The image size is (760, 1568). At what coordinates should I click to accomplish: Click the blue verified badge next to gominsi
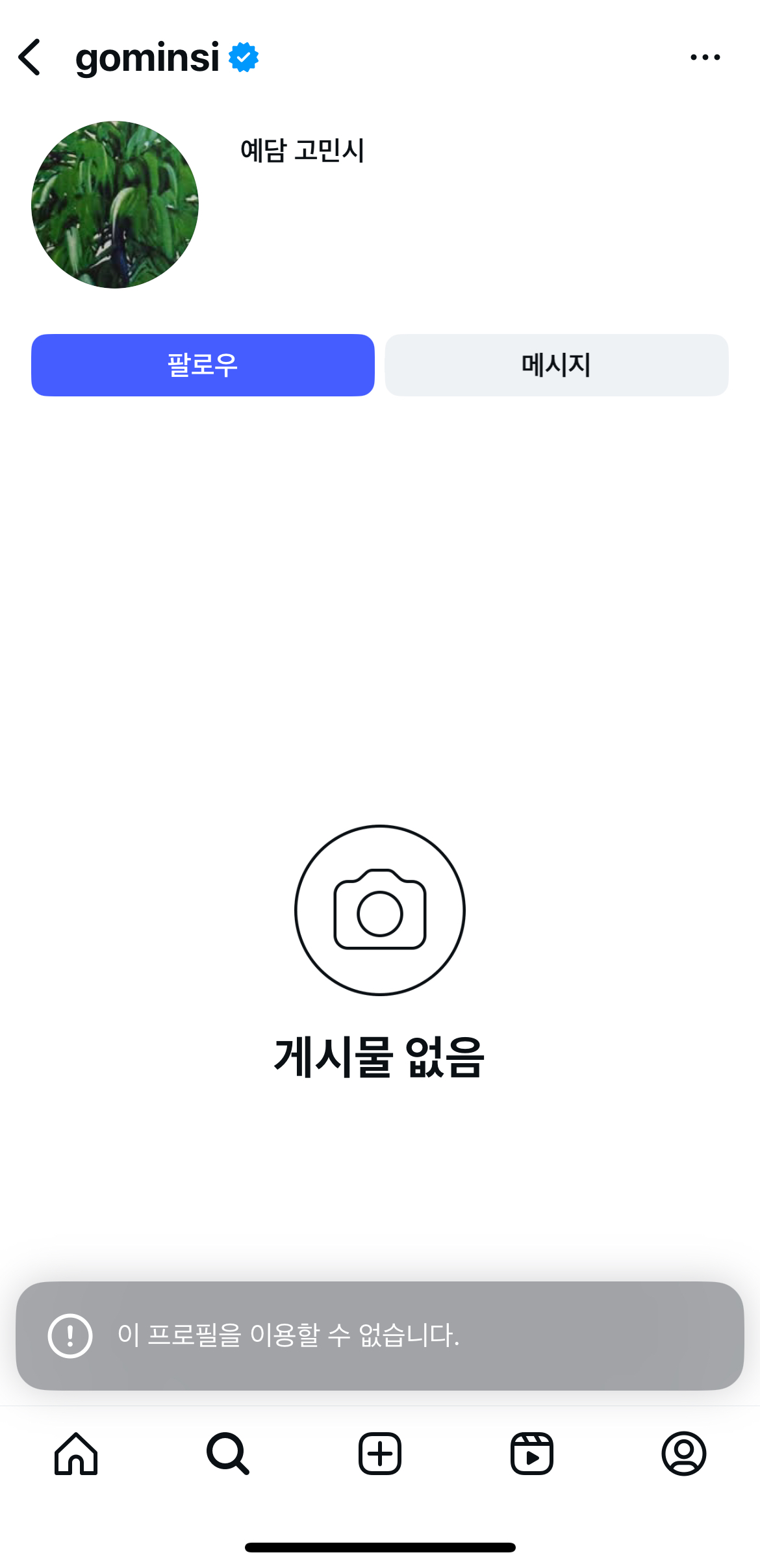click(243, 57)
